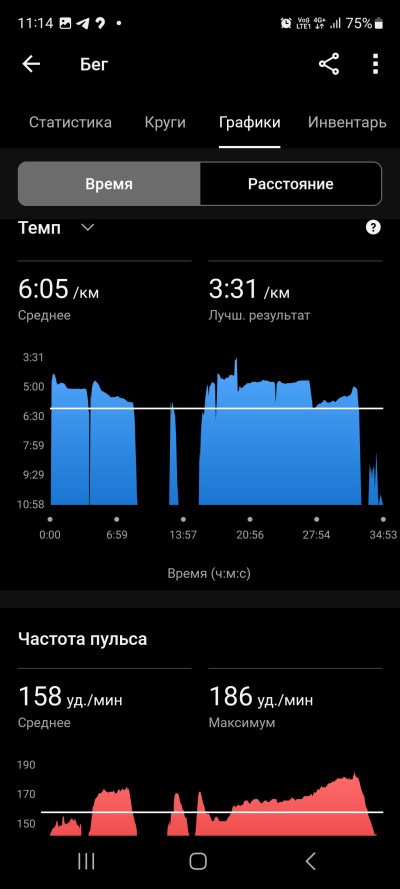Open the help question mark icon
The width and height of the screenshot is (400, 889).
[x=373, y=228]
